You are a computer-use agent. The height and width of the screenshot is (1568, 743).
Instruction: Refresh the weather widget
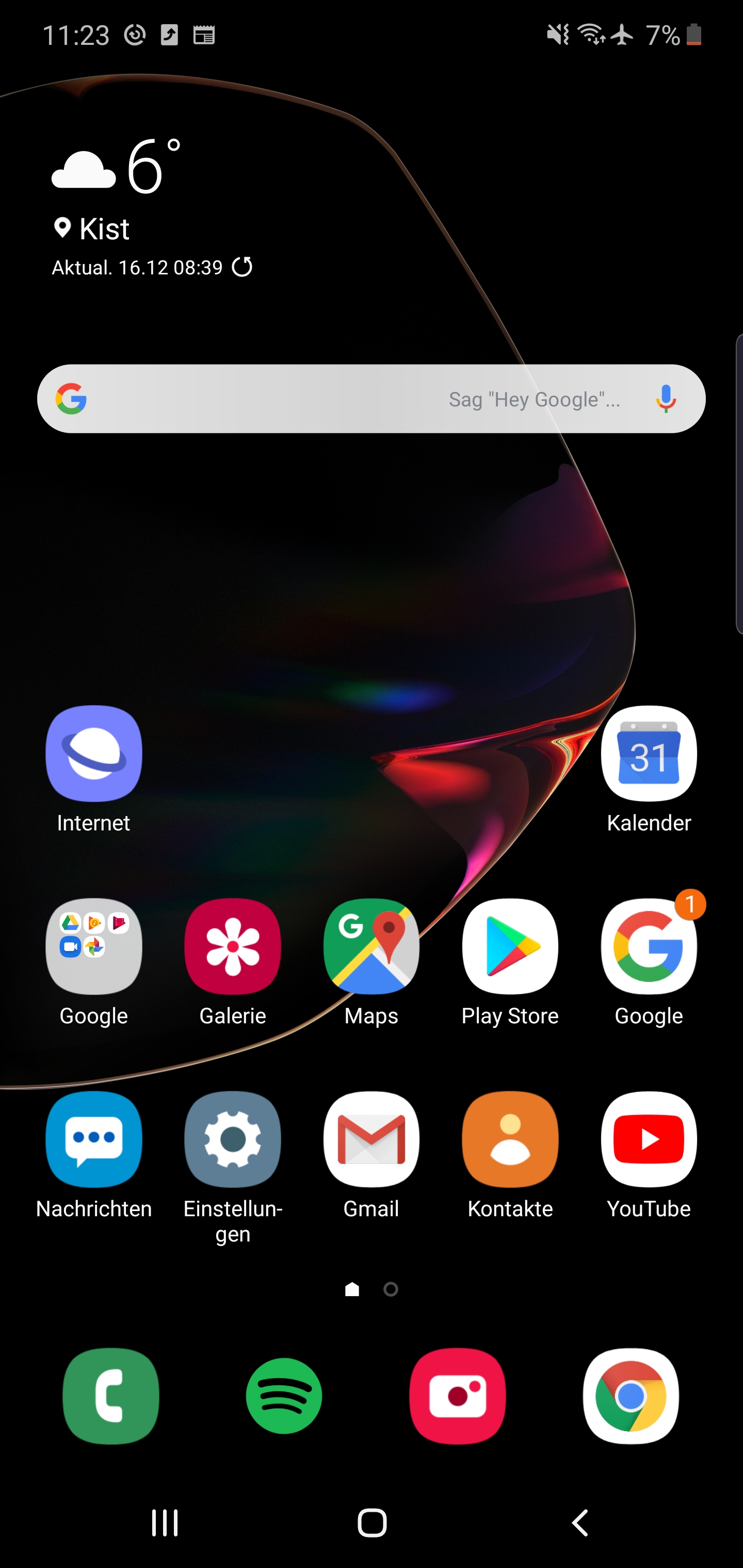click(x=242, y=267)
